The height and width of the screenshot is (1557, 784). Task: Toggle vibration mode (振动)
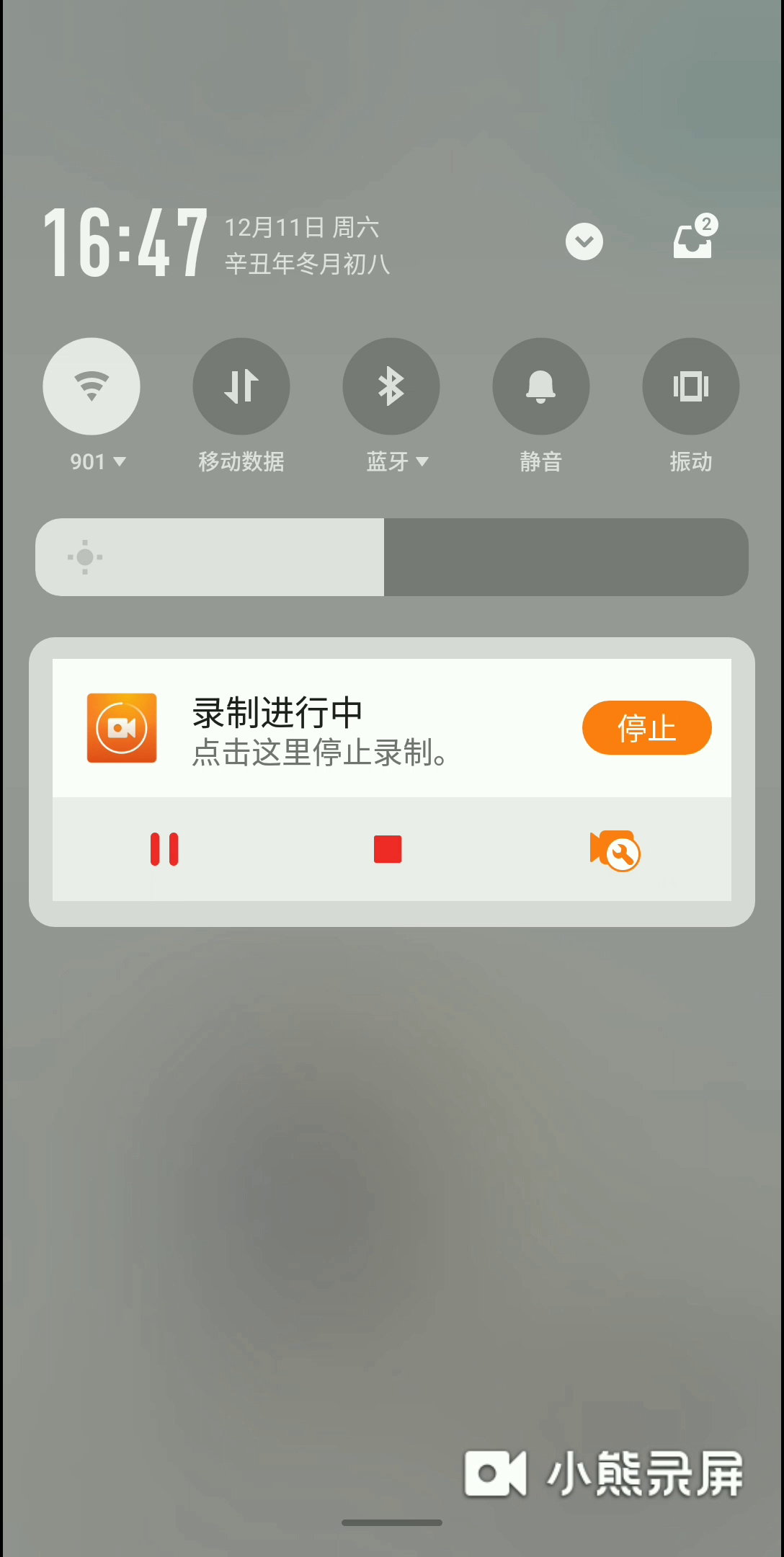(691, 386)
